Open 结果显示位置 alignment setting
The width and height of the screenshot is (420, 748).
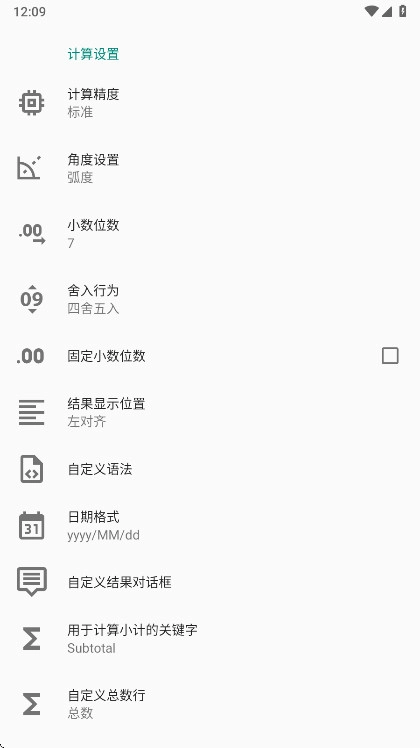(210, 413)
